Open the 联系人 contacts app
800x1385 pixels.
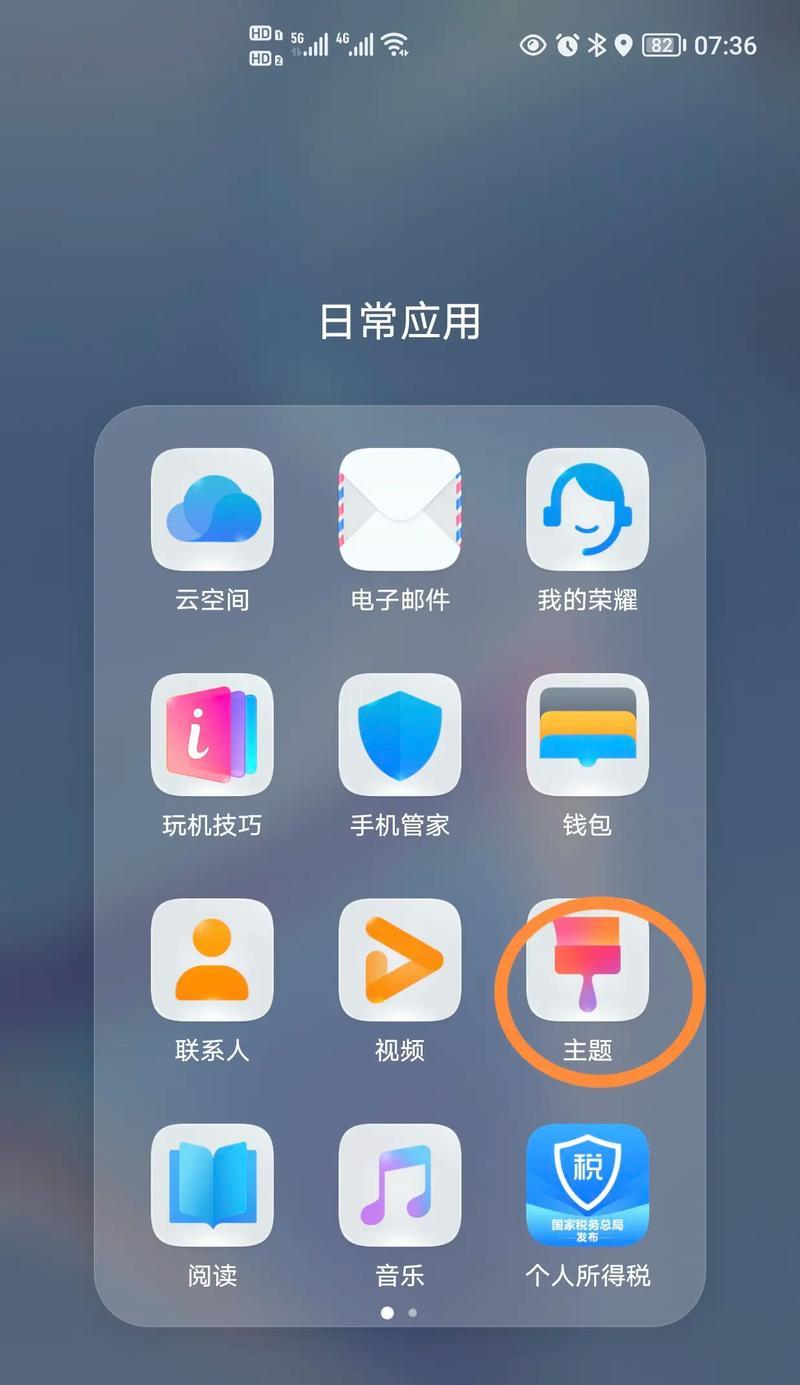212,959
